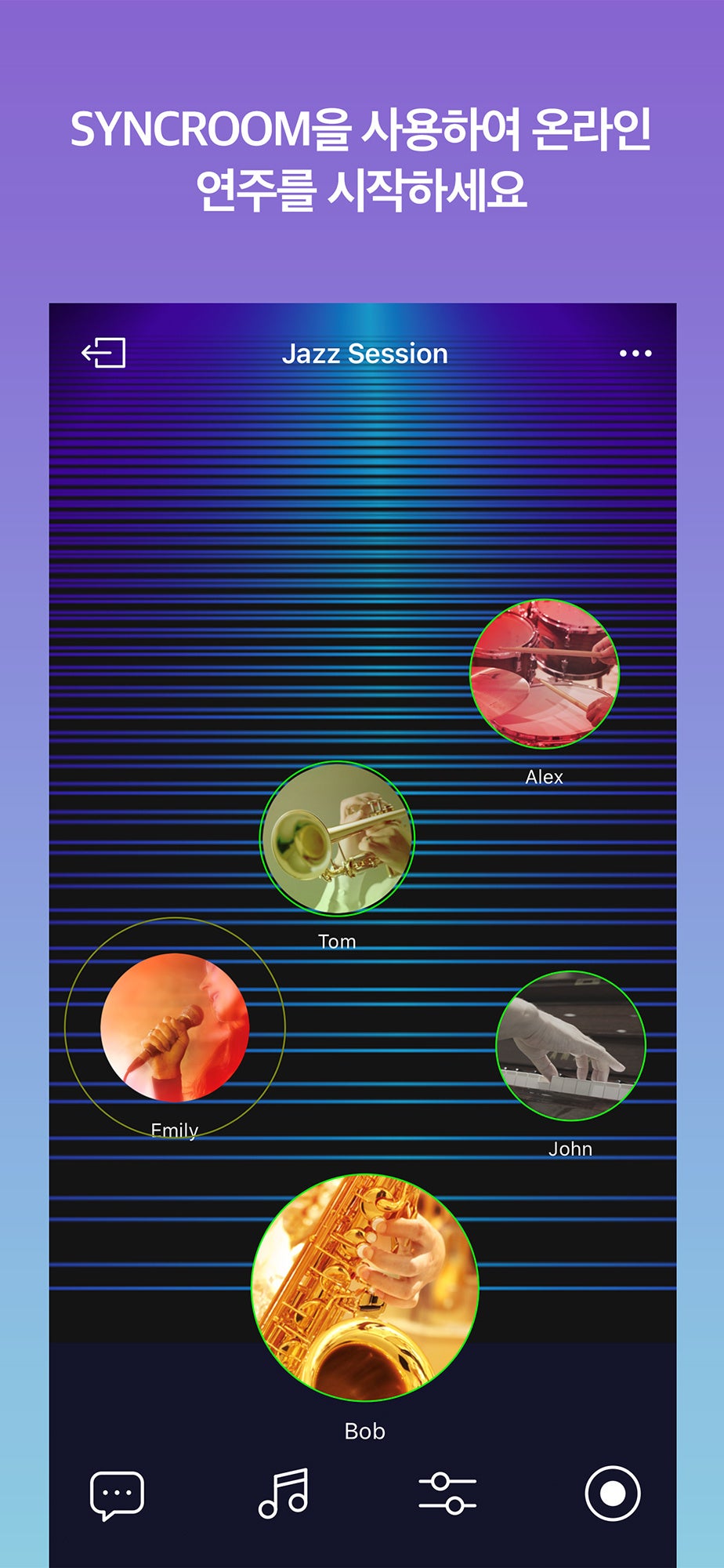Viewport: 724px width, 1568px height.
Task: Click John's name label
Action: pos(571,1149)
